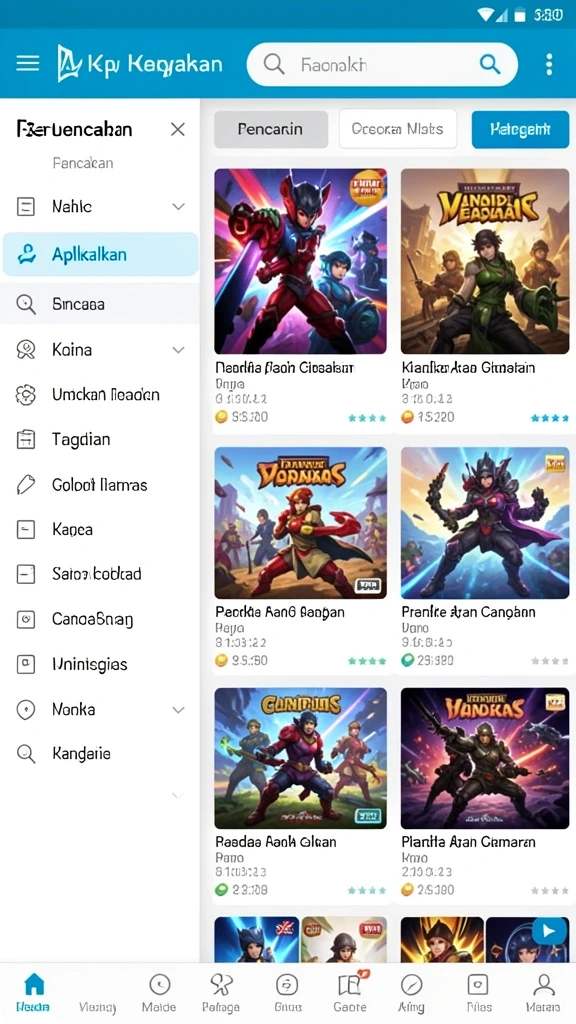Switch to the Gaore bottom tab
Viewport: 576px width, 1024px height.
coord(349,991)
